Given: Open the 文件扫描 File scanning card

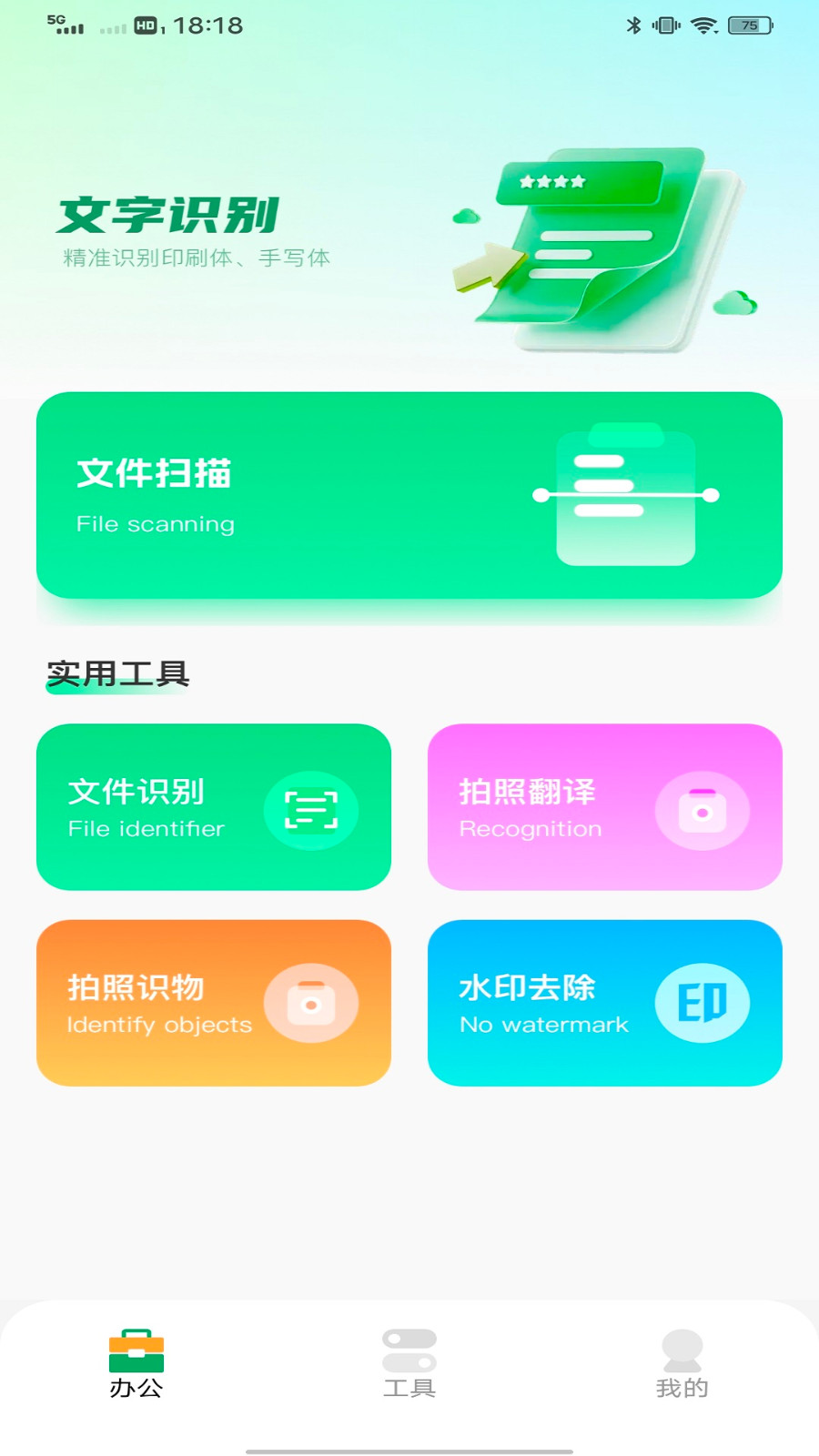Looking at the screenshot, I should tap(409, 495).
